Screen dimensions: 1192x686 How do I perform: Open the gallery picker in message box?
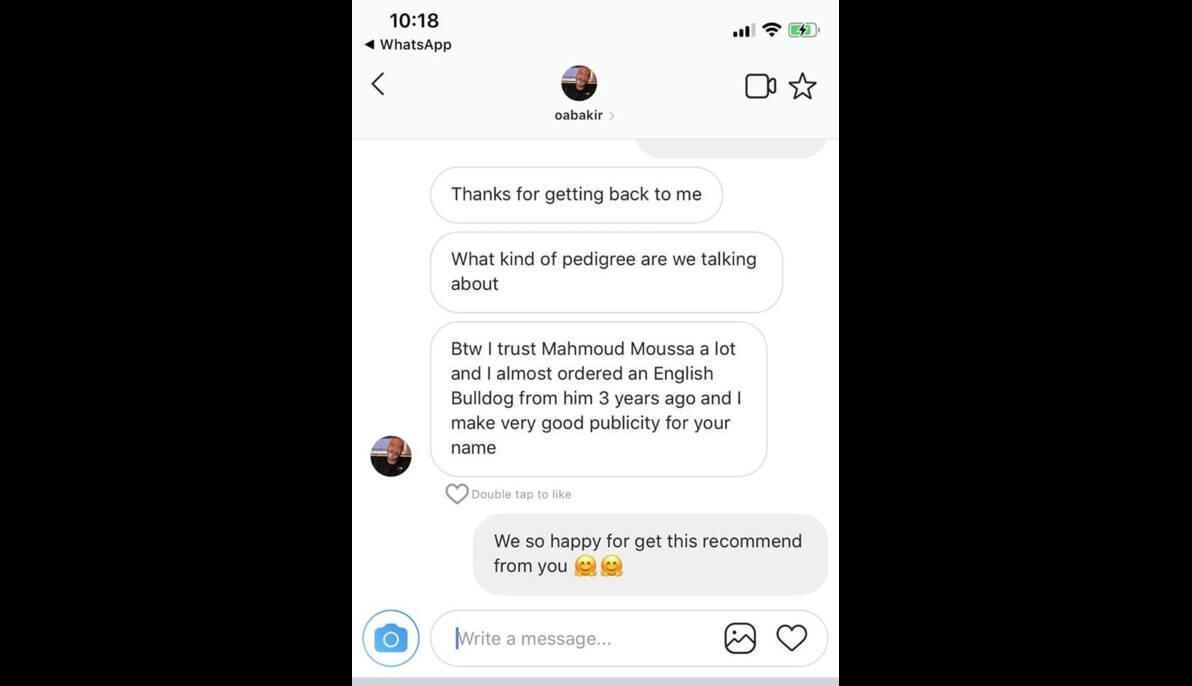pyautogui.click(x=740, y=638)
